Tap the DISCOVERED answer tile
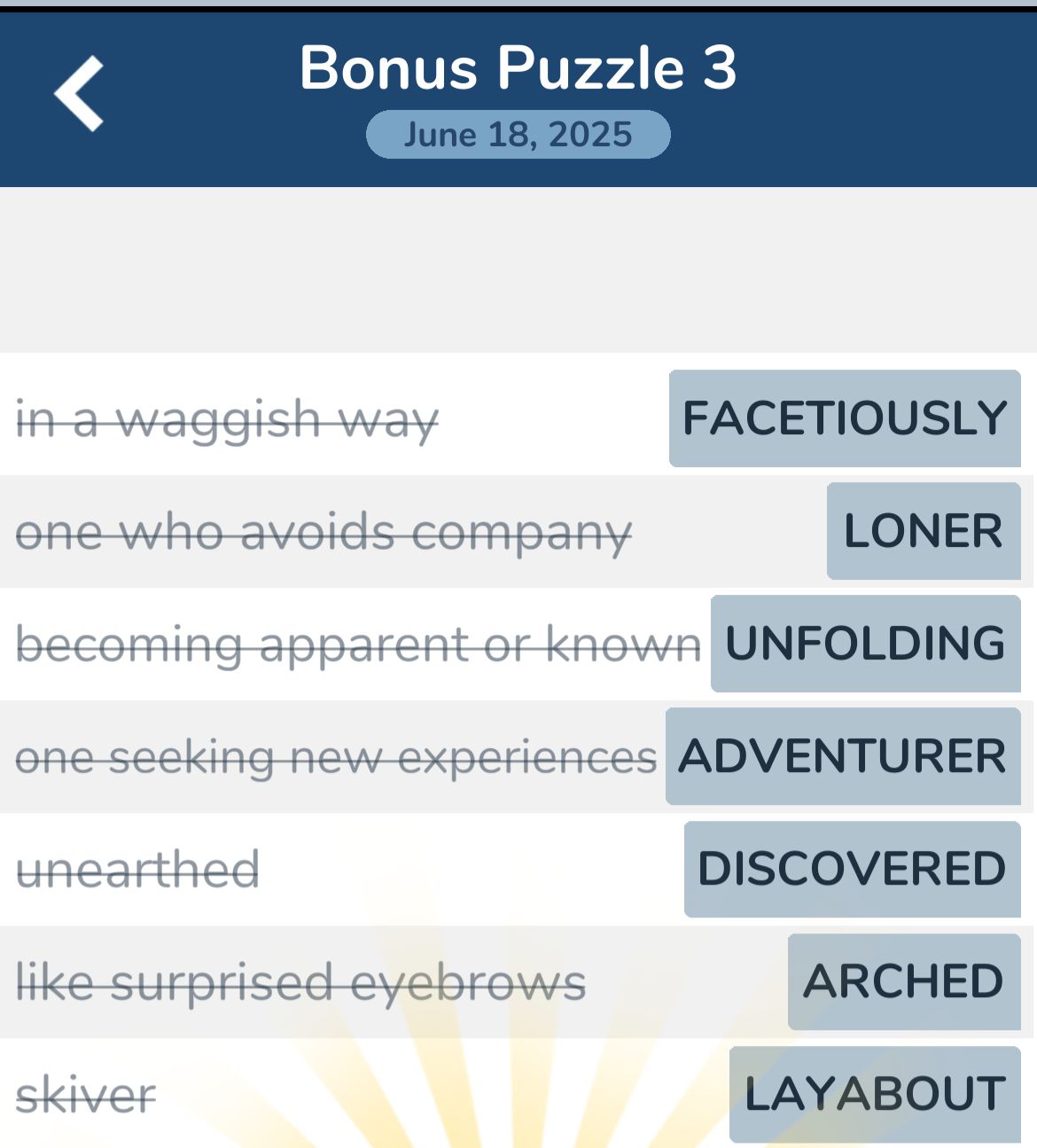1037x1148 pixels. pyautogui.click(x=851, y=867)
